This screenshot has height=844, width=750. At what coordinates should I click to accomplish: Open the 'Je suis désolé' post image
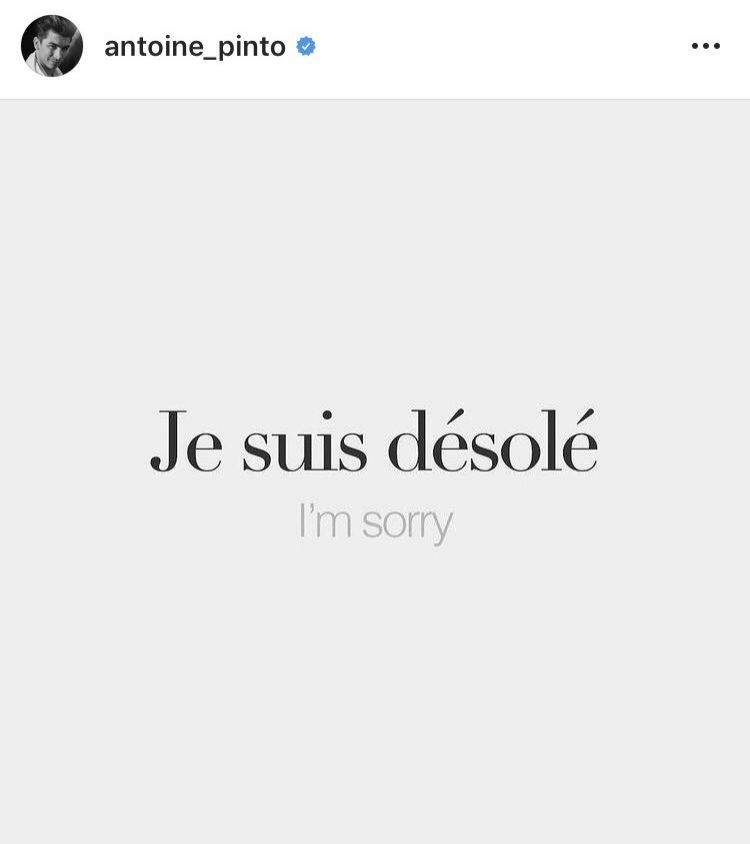375,470
